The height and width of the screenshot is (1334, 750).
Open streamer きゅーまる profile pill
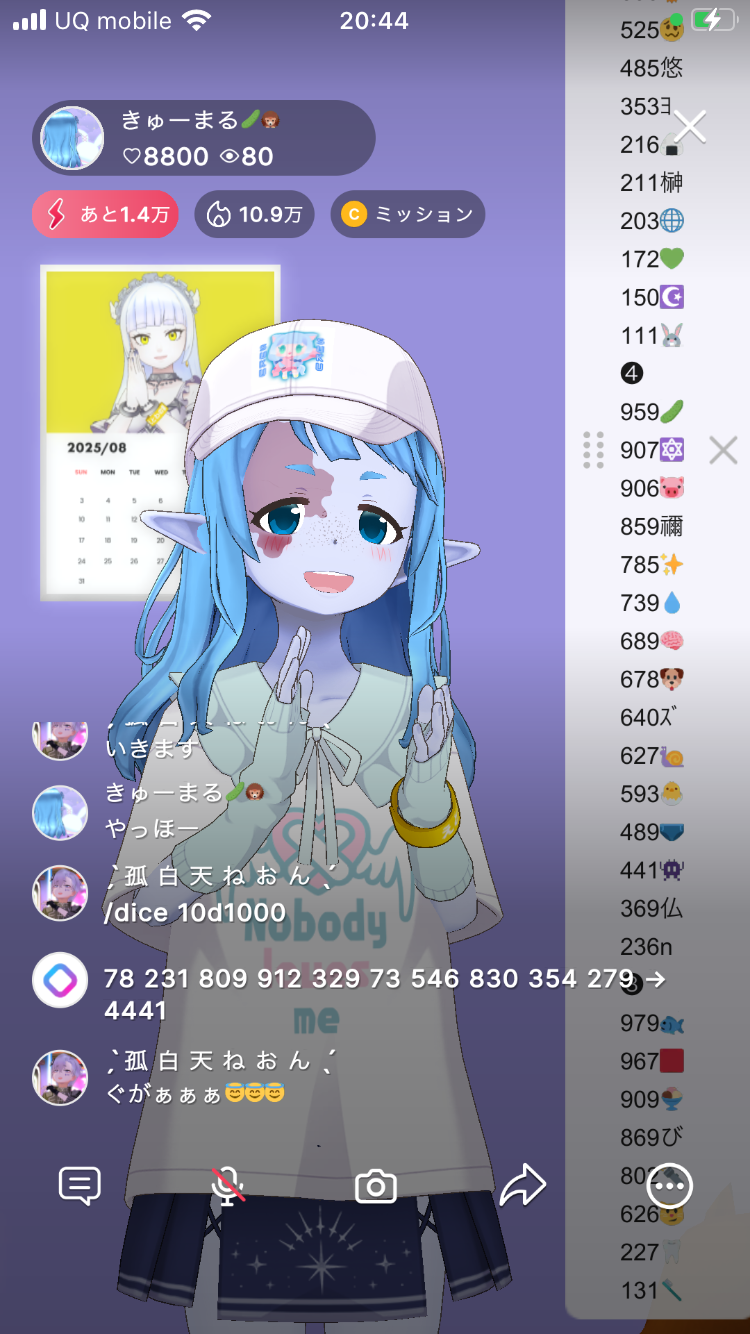click(x=204, y=138)
